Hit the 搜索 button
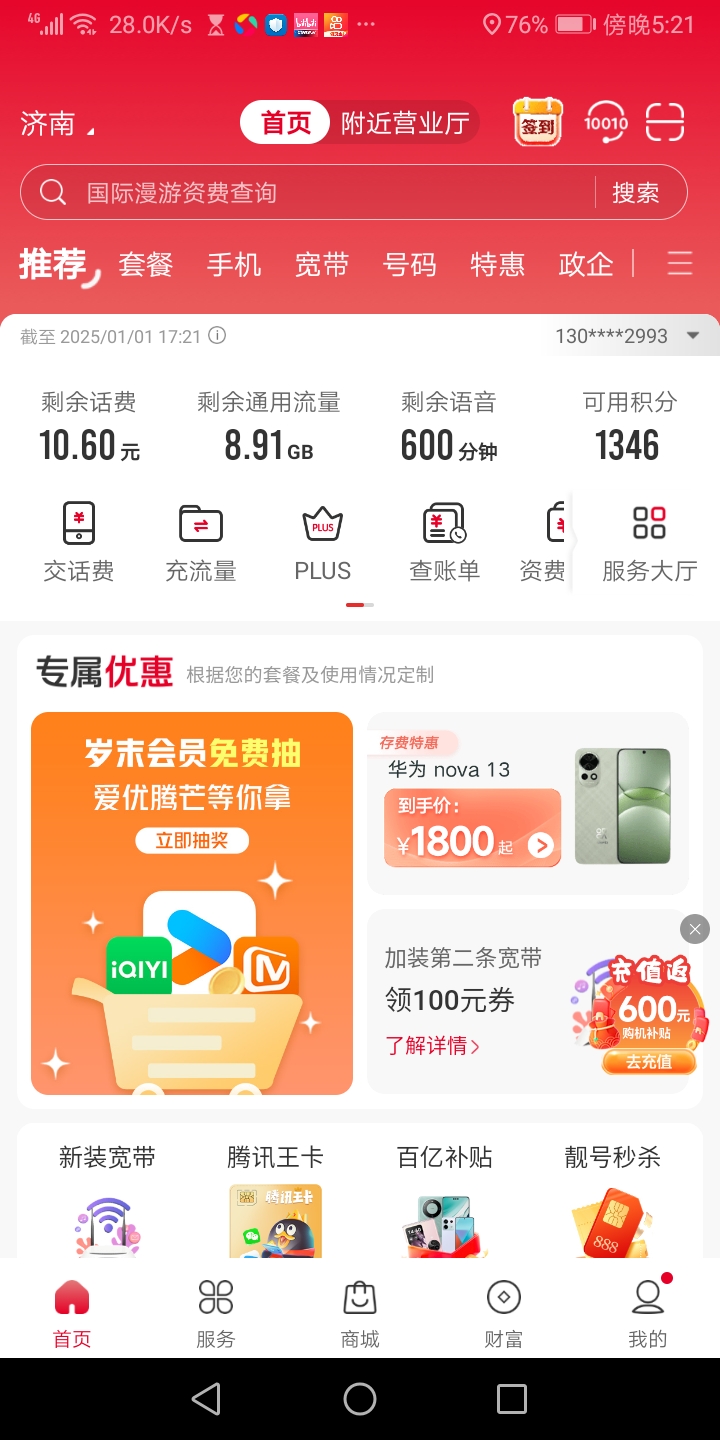This screenshot has height=1440, width=720. click(x=636, y=192)
